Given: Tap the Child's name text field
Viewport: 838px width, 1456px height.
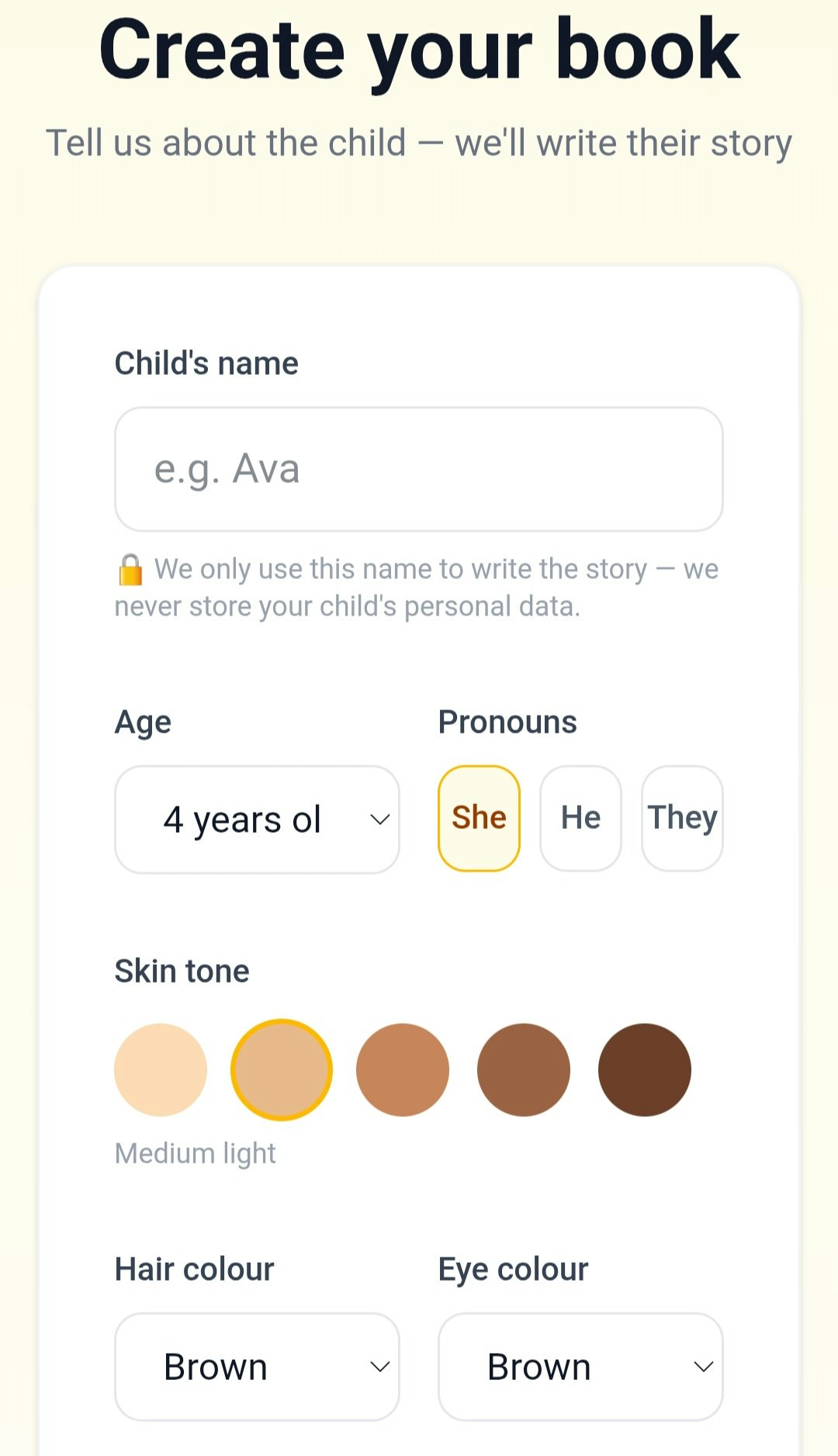Looking at the screenshot, I should coord(419,470).
